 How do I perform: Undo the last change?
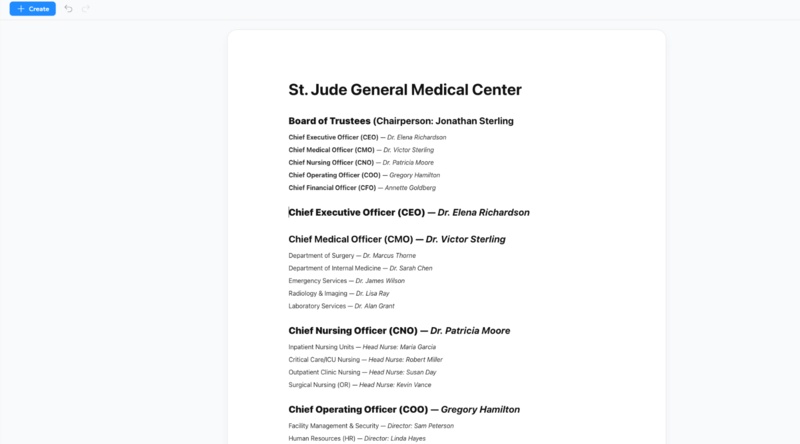click(x=68, y=8)
